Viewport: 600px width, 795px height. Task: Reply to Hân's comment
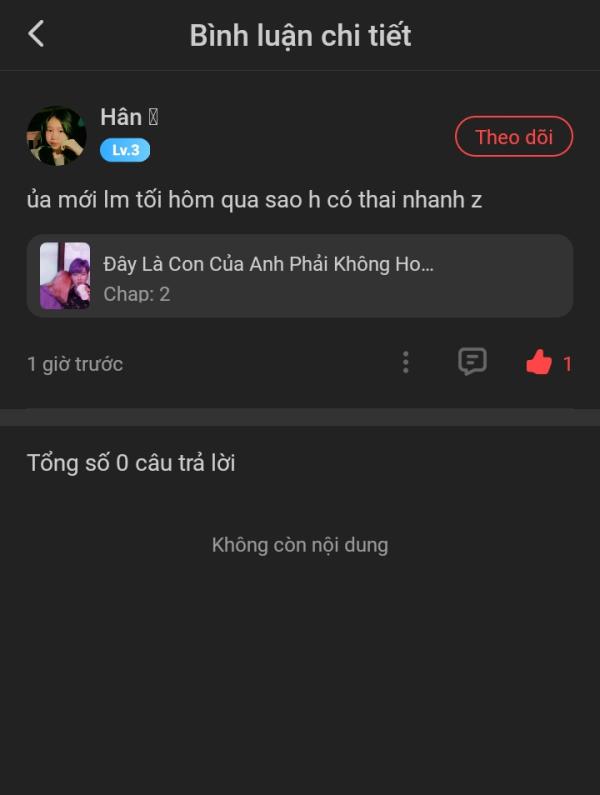472,361
